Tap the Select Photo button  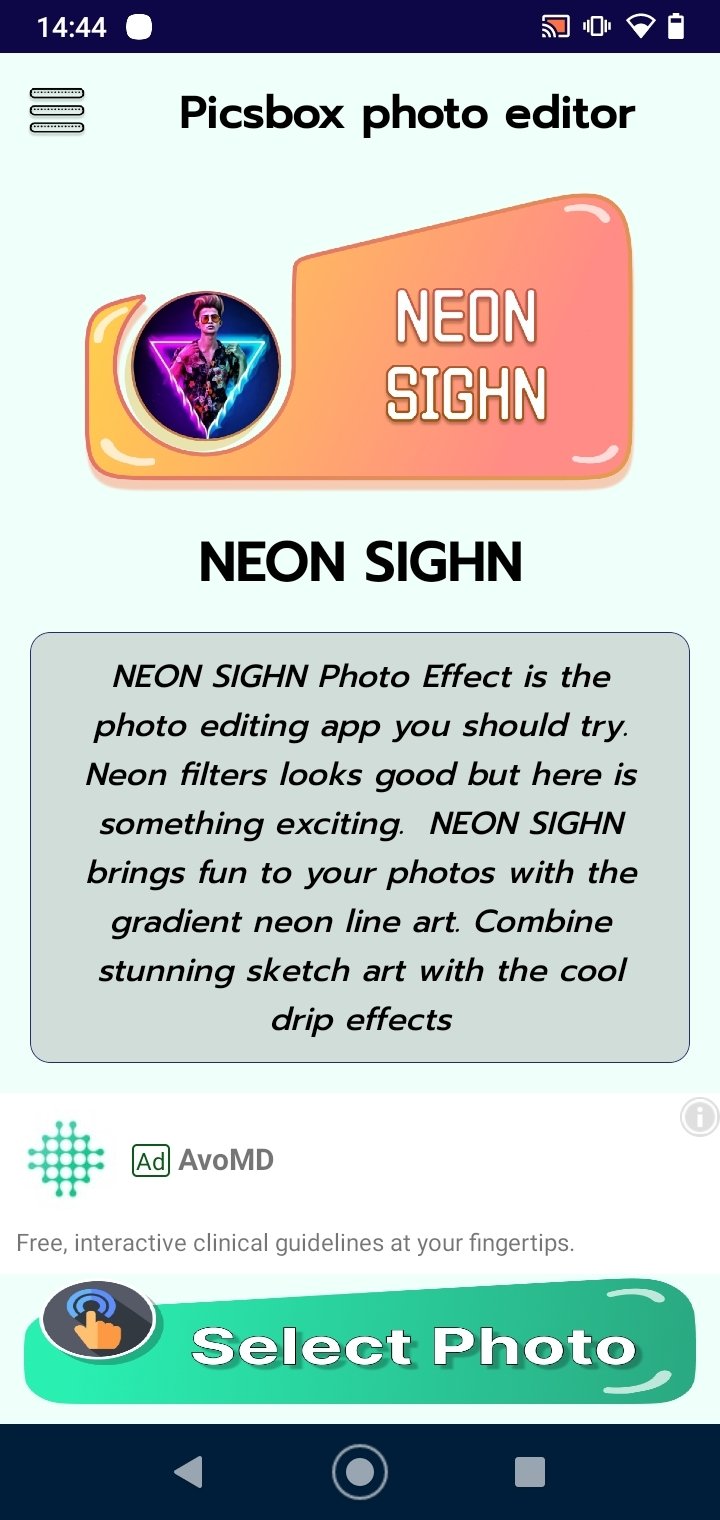[360, 1342]
